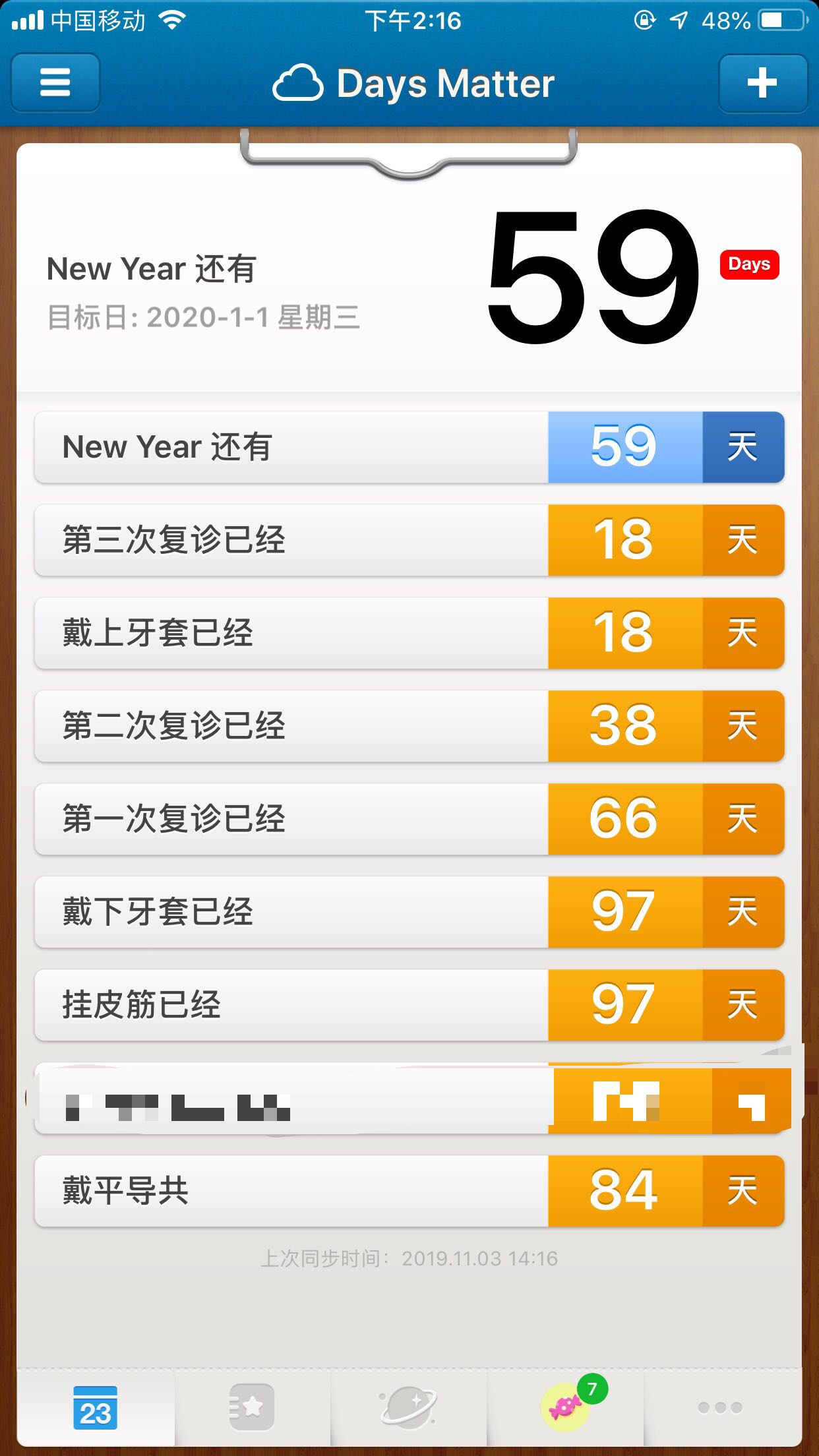The image size is (819, 1456).
Task: Open the large New Year countdown card
Action: (409, 277)
